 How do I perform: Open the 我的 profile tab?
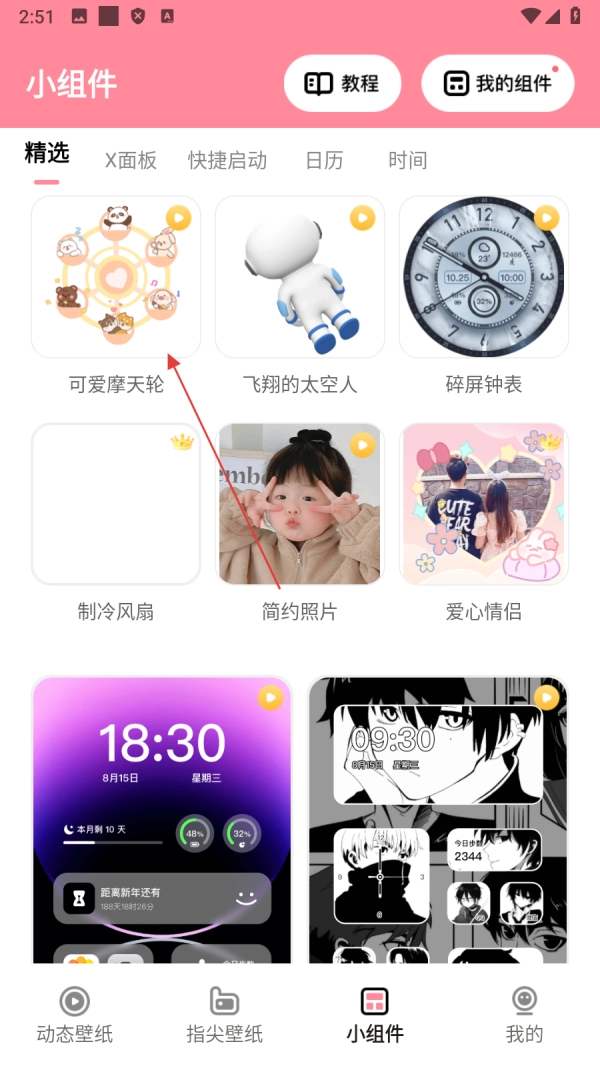525,1014
